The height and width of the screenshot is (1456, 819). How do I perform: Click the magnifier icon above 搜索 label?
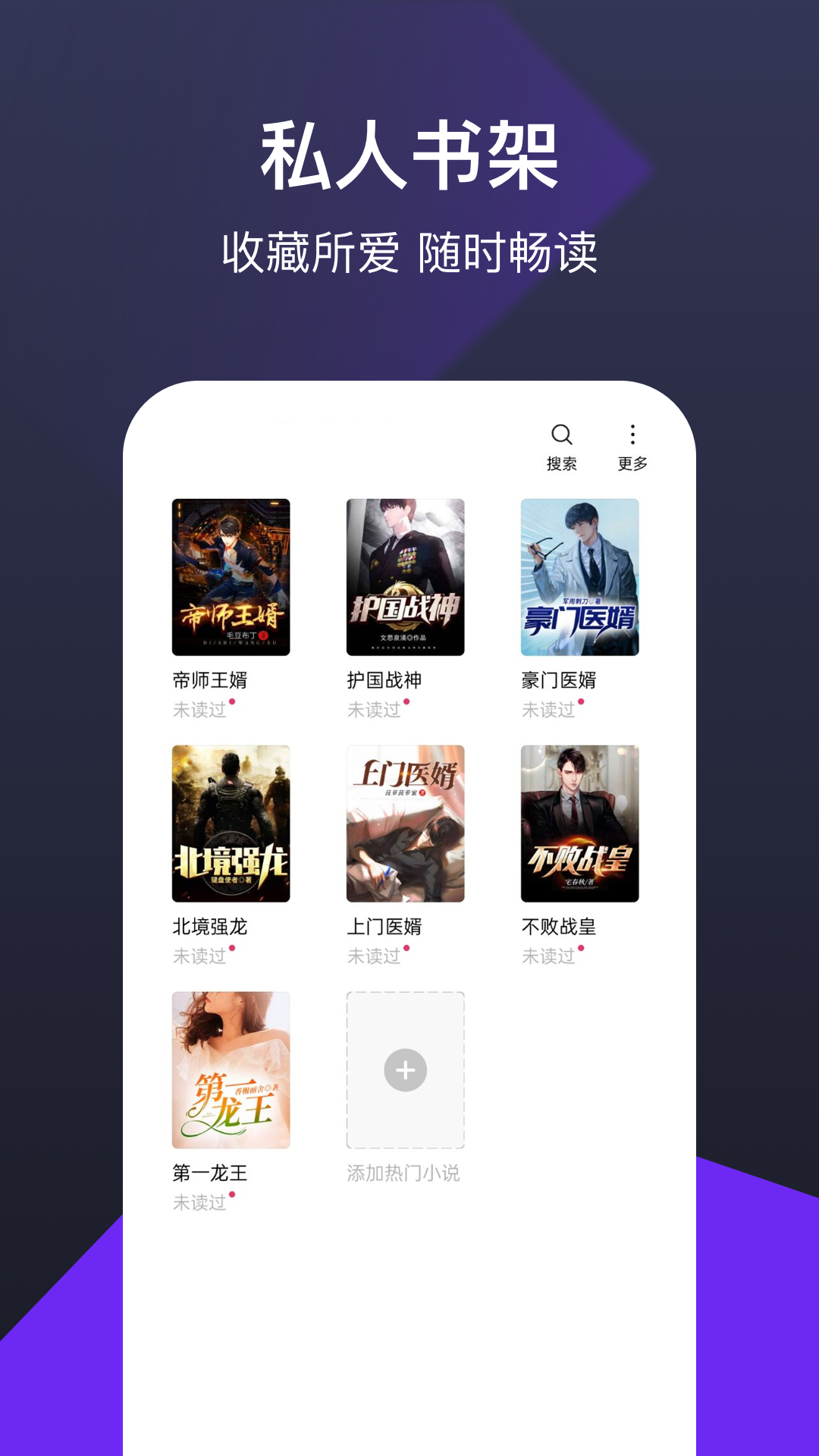561,434
